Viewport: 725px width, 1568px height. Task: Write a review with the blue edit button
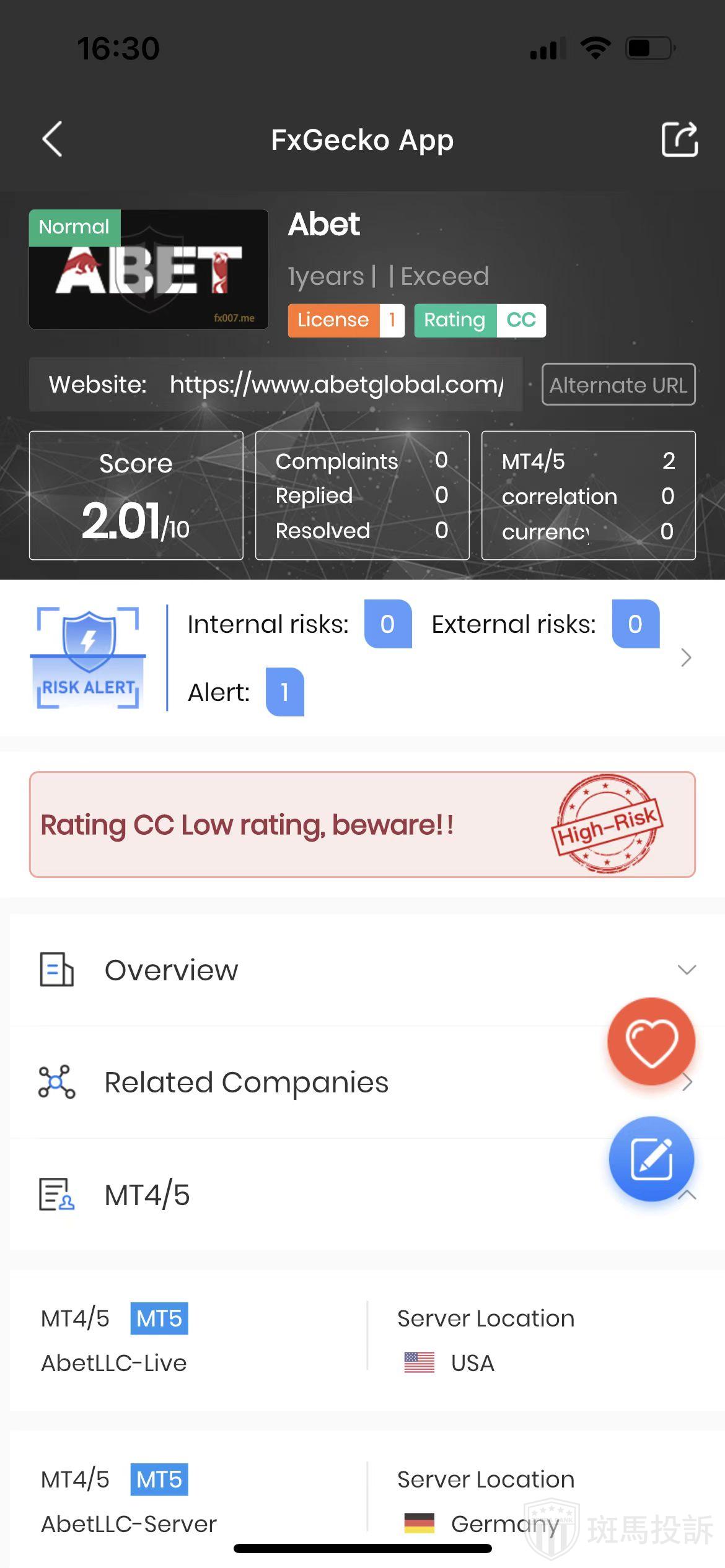tap(651, 1159)
